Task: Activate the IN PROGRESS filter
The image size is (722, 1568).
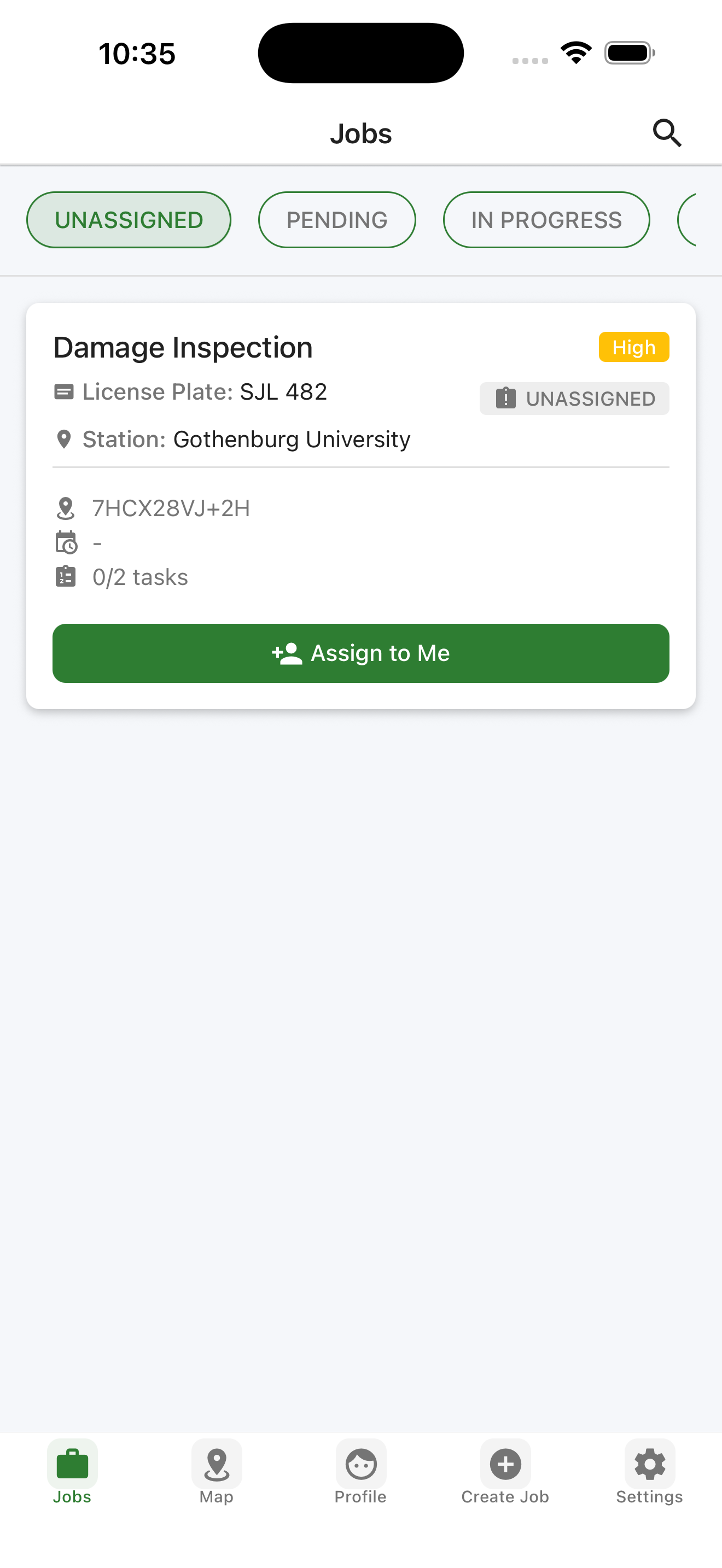Action: (x=546, y=220)
